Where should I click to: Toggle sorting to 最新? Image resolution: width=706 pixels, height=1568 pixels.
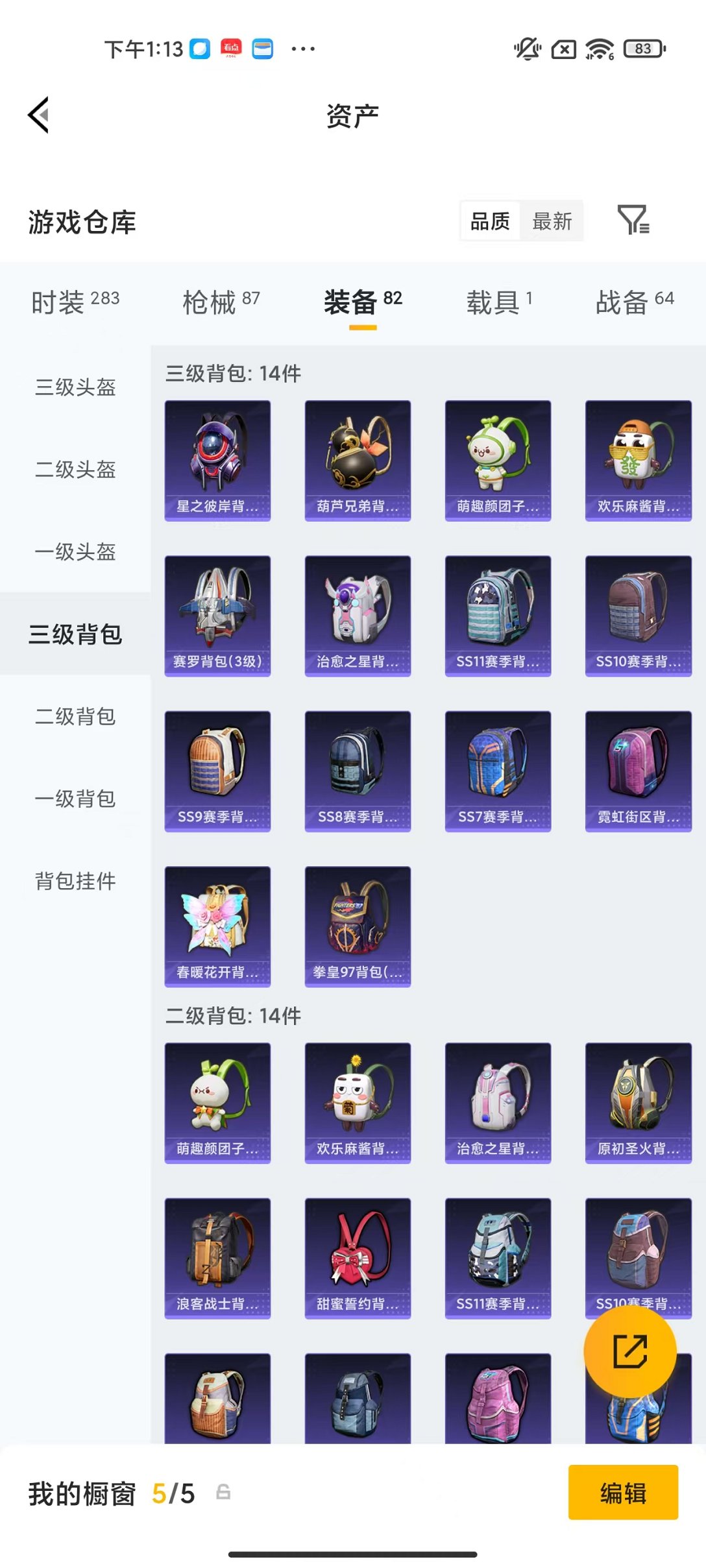552,221
